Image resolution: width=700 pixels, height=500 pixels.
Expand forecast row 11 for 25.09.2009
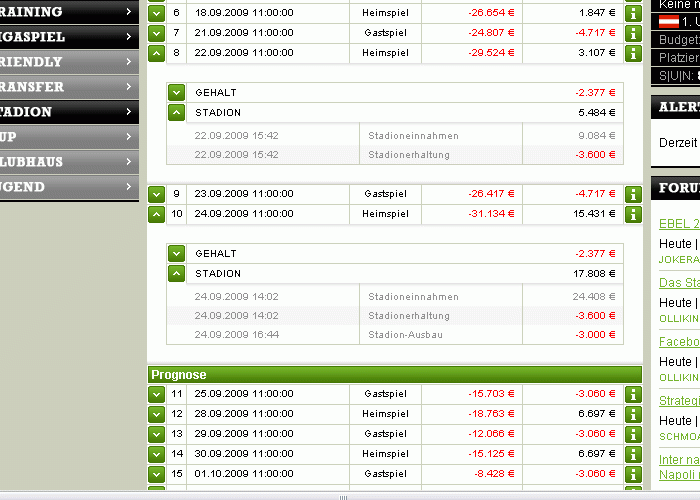point(157,394)
